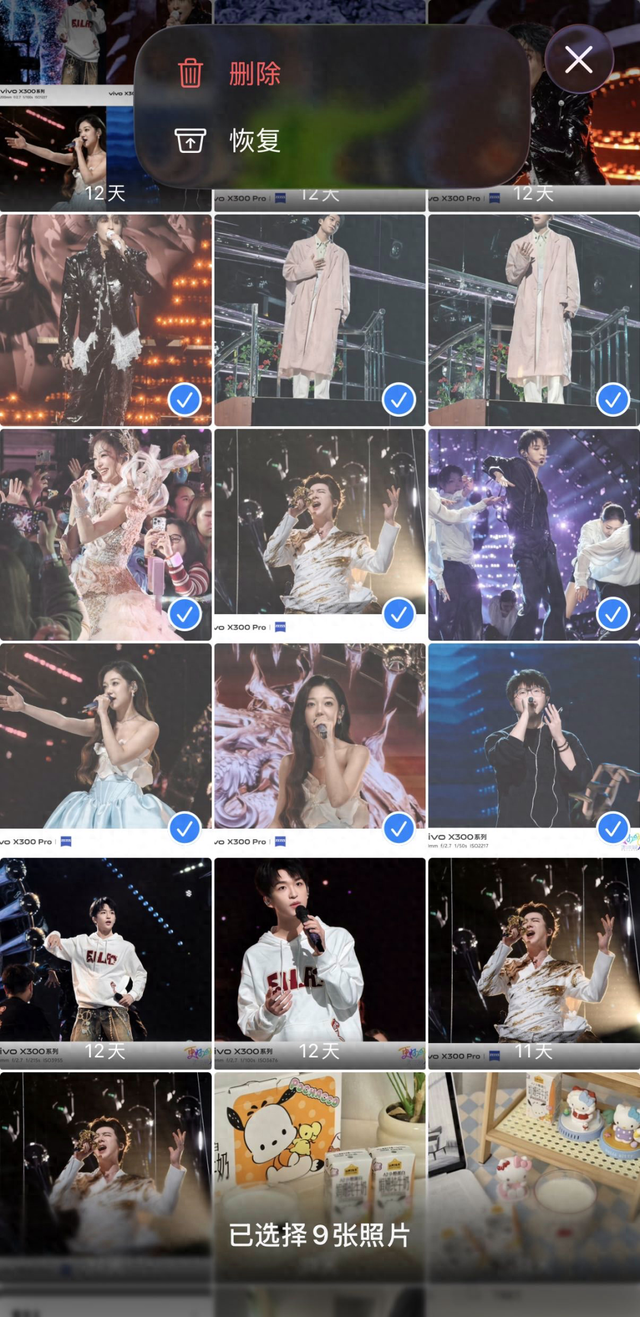640x1317 pixels.
Task: Deselect the photo of the man in the black sequin jacket
Action: [184, 401]
